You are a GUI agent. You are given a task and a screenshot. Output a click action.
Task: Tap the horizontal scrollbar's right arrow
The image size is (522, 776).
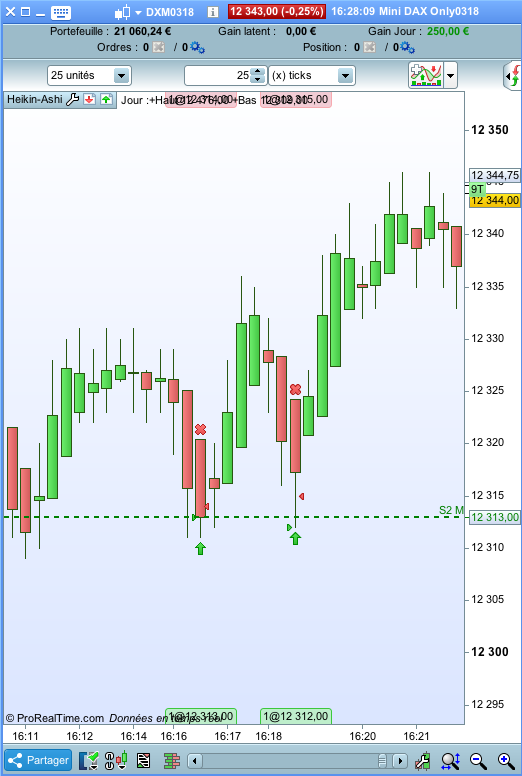(399, 761)
